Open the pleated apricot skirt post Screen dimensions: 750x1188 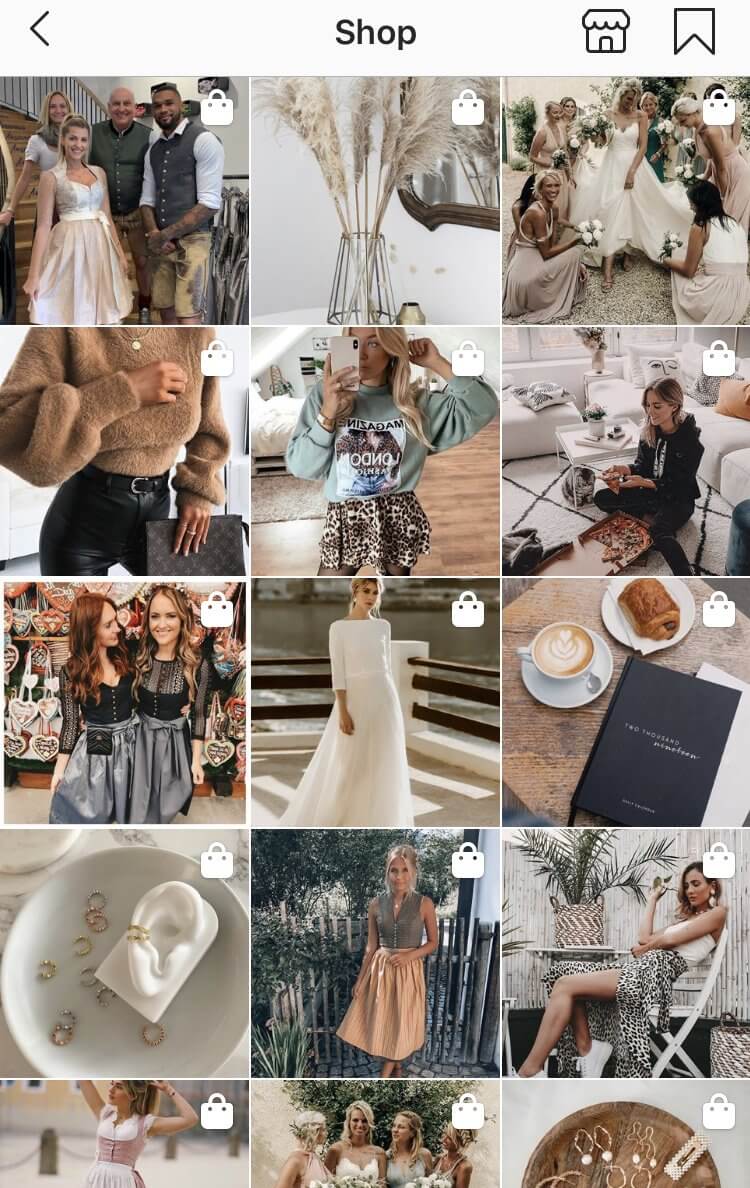click(375, 953)
